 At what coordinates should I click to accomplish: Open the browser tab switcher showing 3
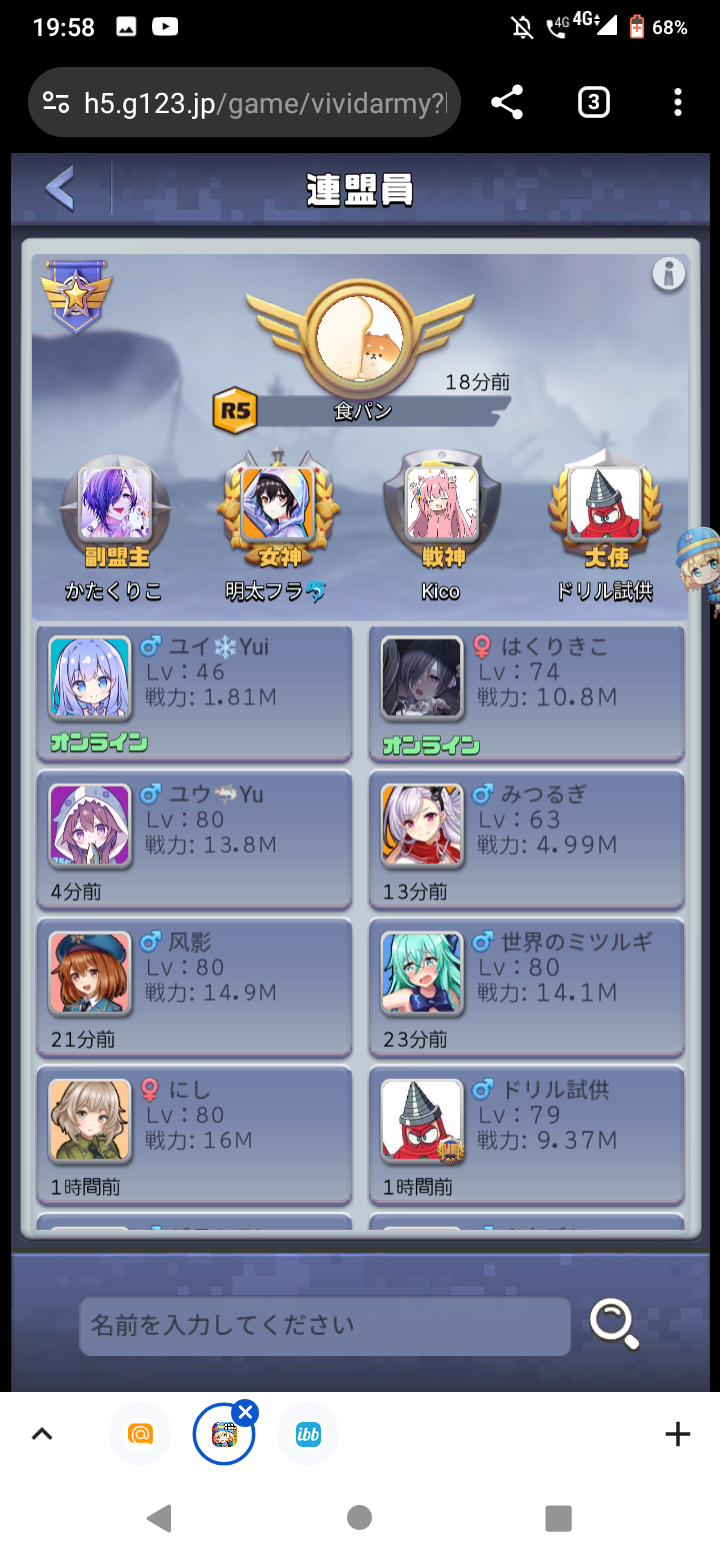click(593, 102)
